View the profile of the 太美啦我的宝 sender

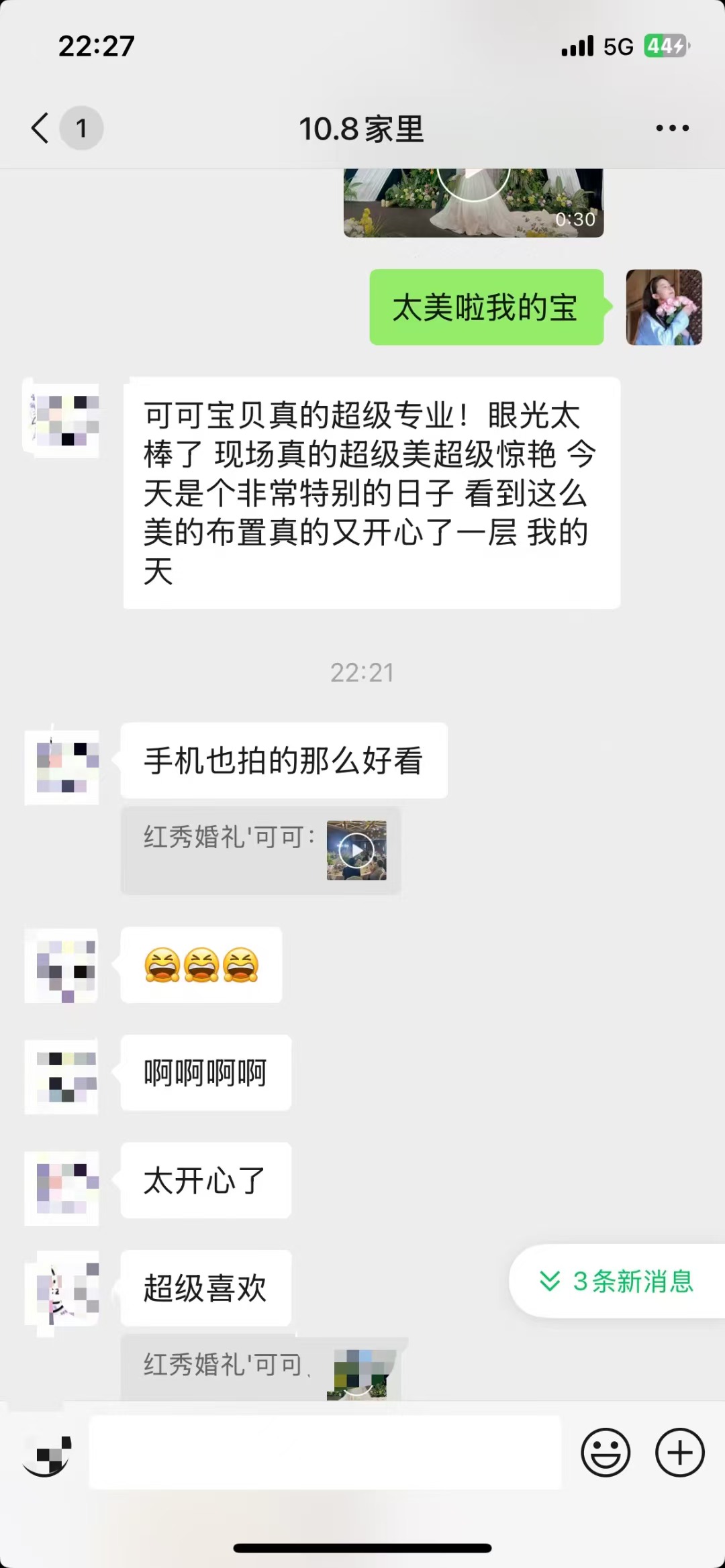663,307
